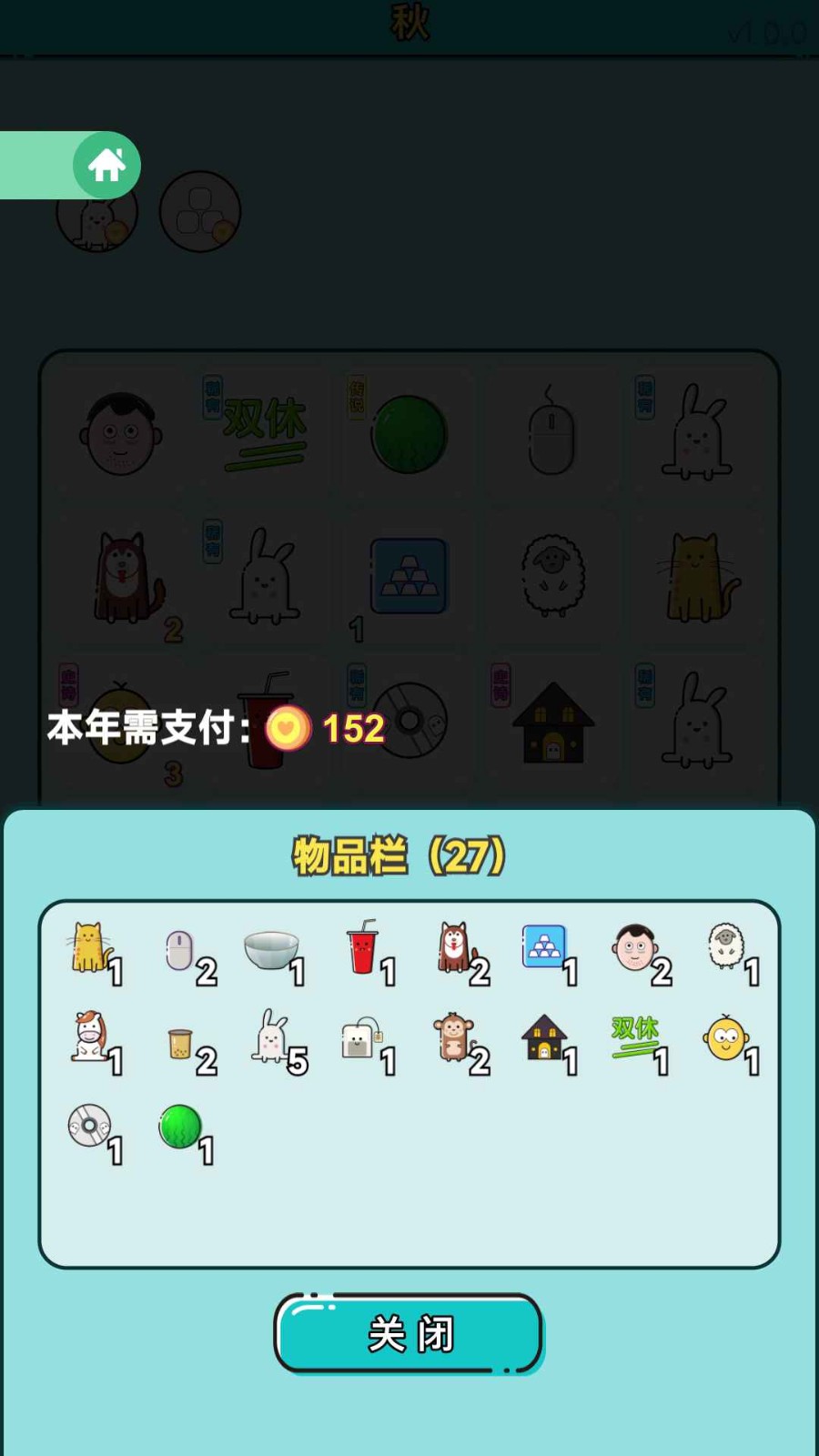Select the blue gold-bars card item
Screen dimensions: 819x1456
pos(544,947)
